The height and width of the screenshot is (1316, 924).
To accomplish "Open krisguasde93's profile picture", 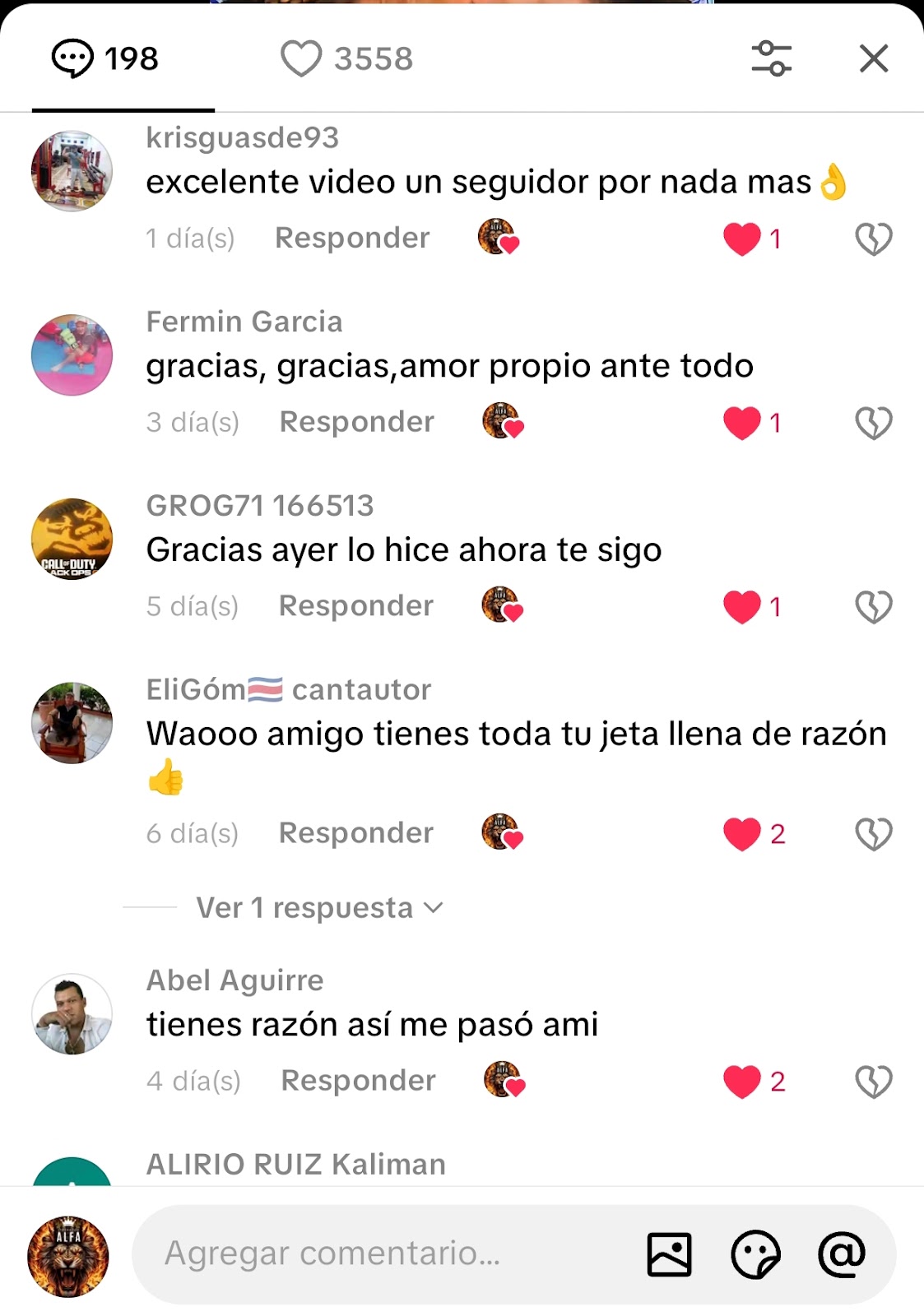I will click(x=72, y=171).
